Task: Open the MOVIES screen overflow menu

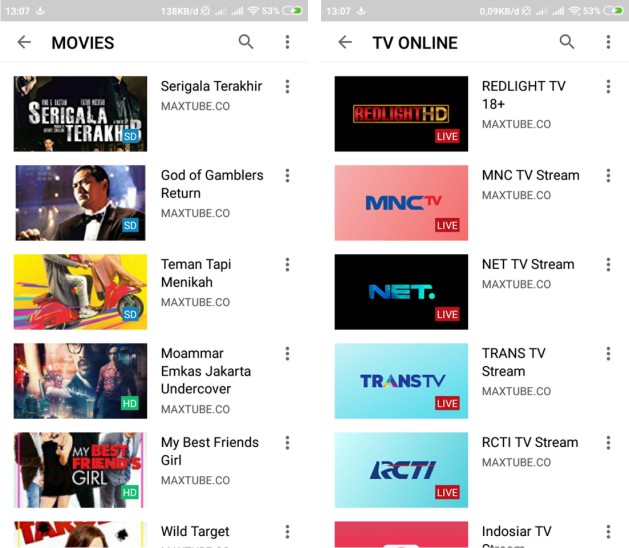Action: pos(287,42)
